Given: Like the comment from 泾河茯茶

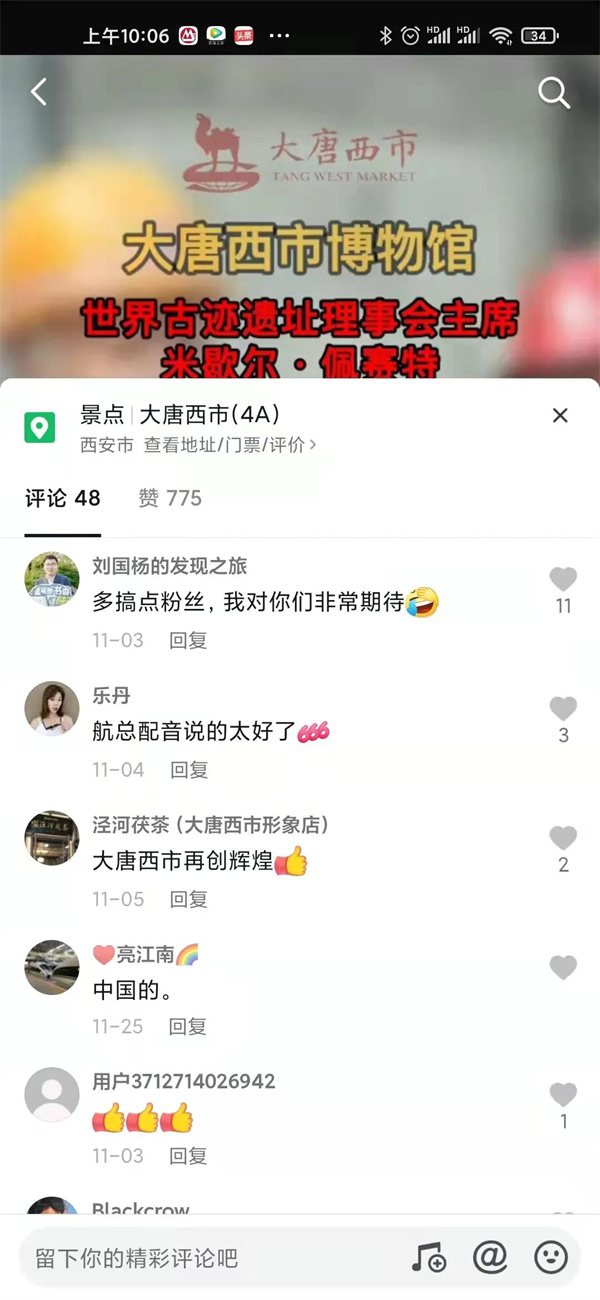Looking at the screenshot, I should (x=563, y=838).
